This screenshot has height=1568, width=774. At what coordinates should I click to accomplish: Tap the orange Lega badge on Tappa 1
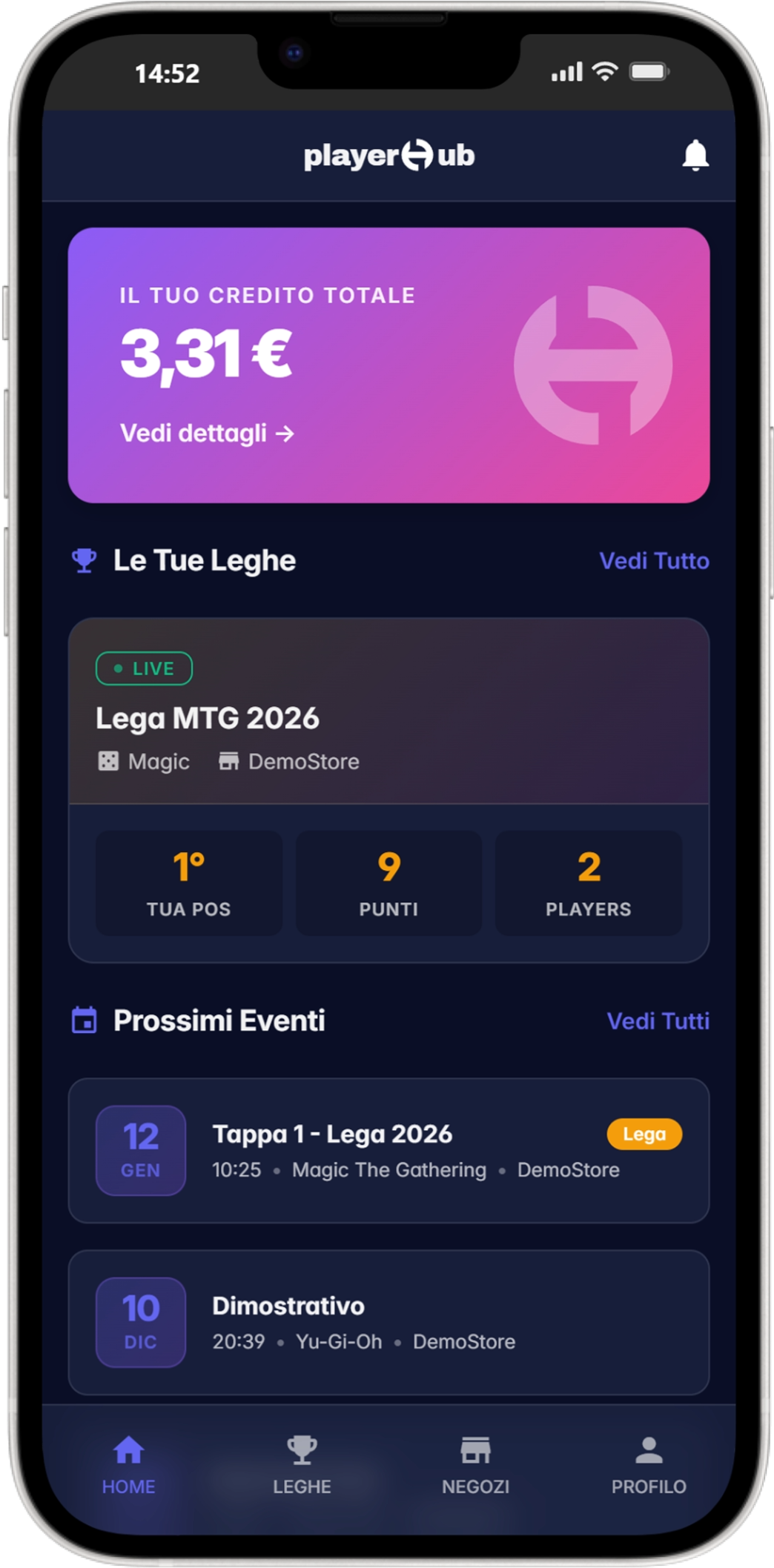pos(644,1134)
